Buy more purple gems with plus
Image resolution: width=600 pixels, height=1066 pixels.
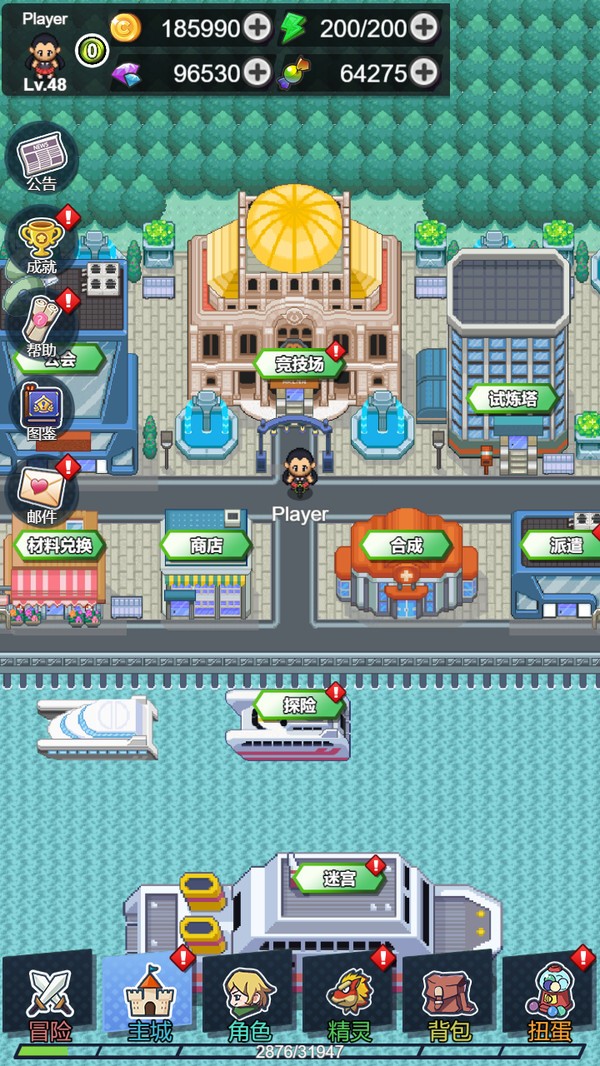257,71
